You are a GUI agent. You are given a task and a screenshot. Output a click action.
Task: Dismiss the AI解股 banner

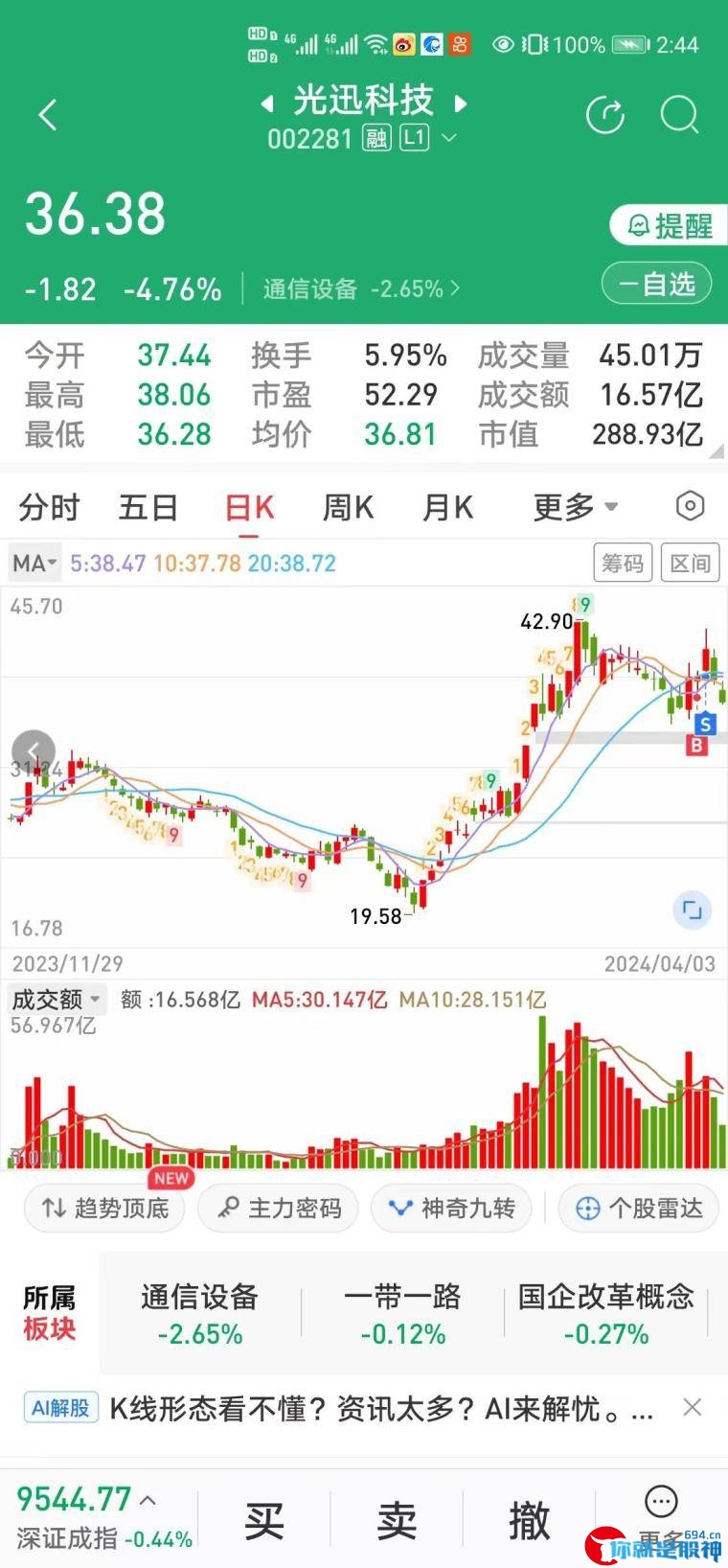pyautogui.click(x=693, y=1407)
